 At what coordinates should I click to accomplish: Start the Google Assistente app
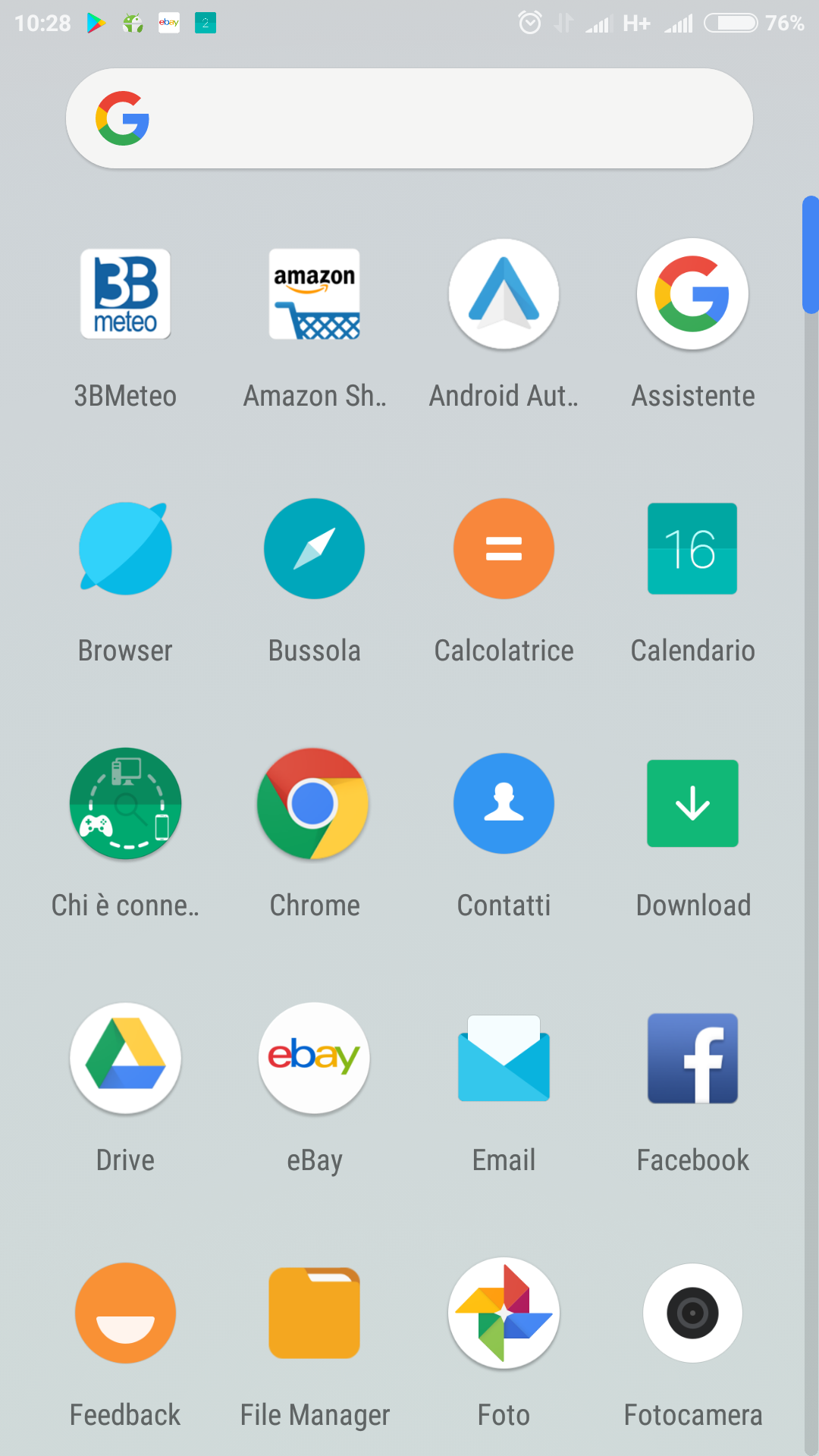692,293
